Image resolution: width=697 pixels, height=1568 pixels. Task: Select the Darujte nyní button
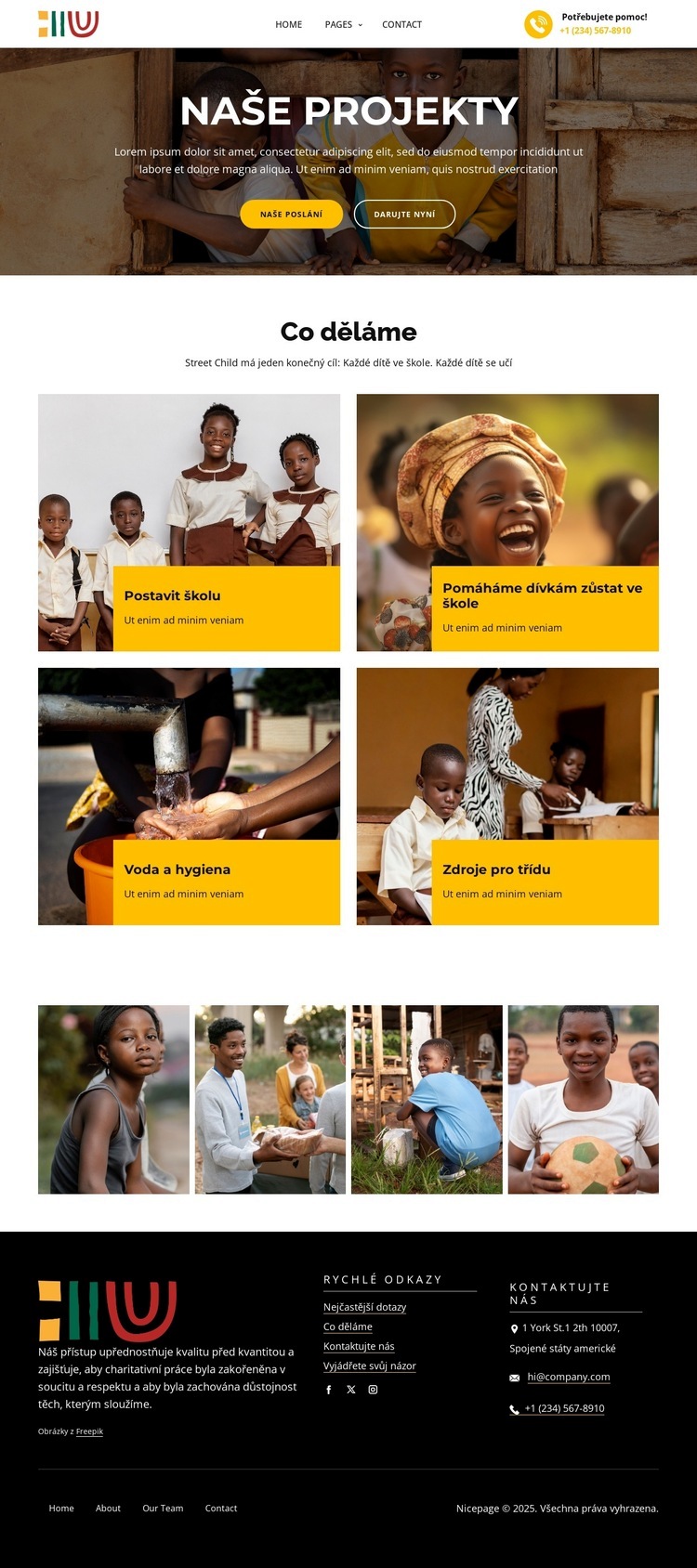pos(404,214)
